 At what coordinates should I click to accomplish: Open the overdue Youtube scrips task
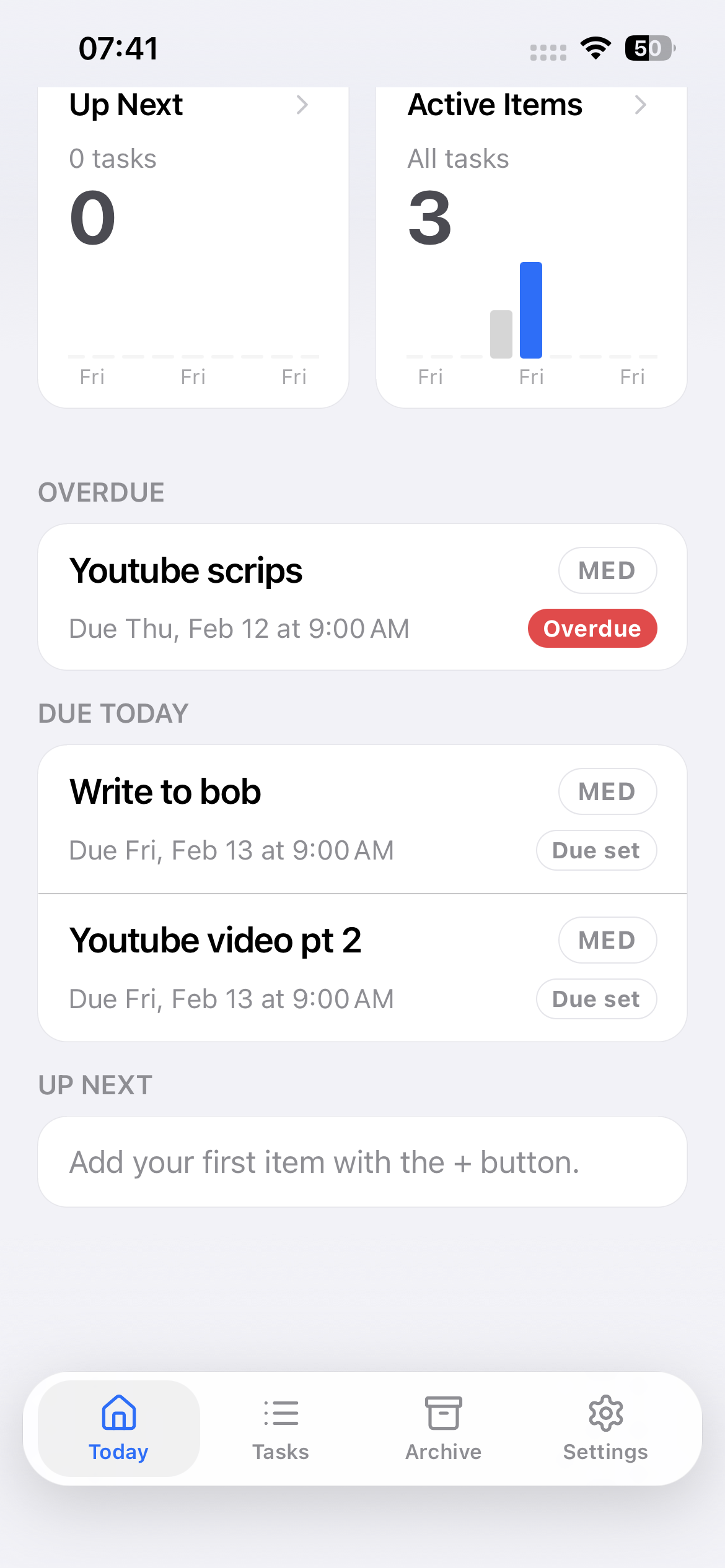pyautogui.click(x=362, y=597)
